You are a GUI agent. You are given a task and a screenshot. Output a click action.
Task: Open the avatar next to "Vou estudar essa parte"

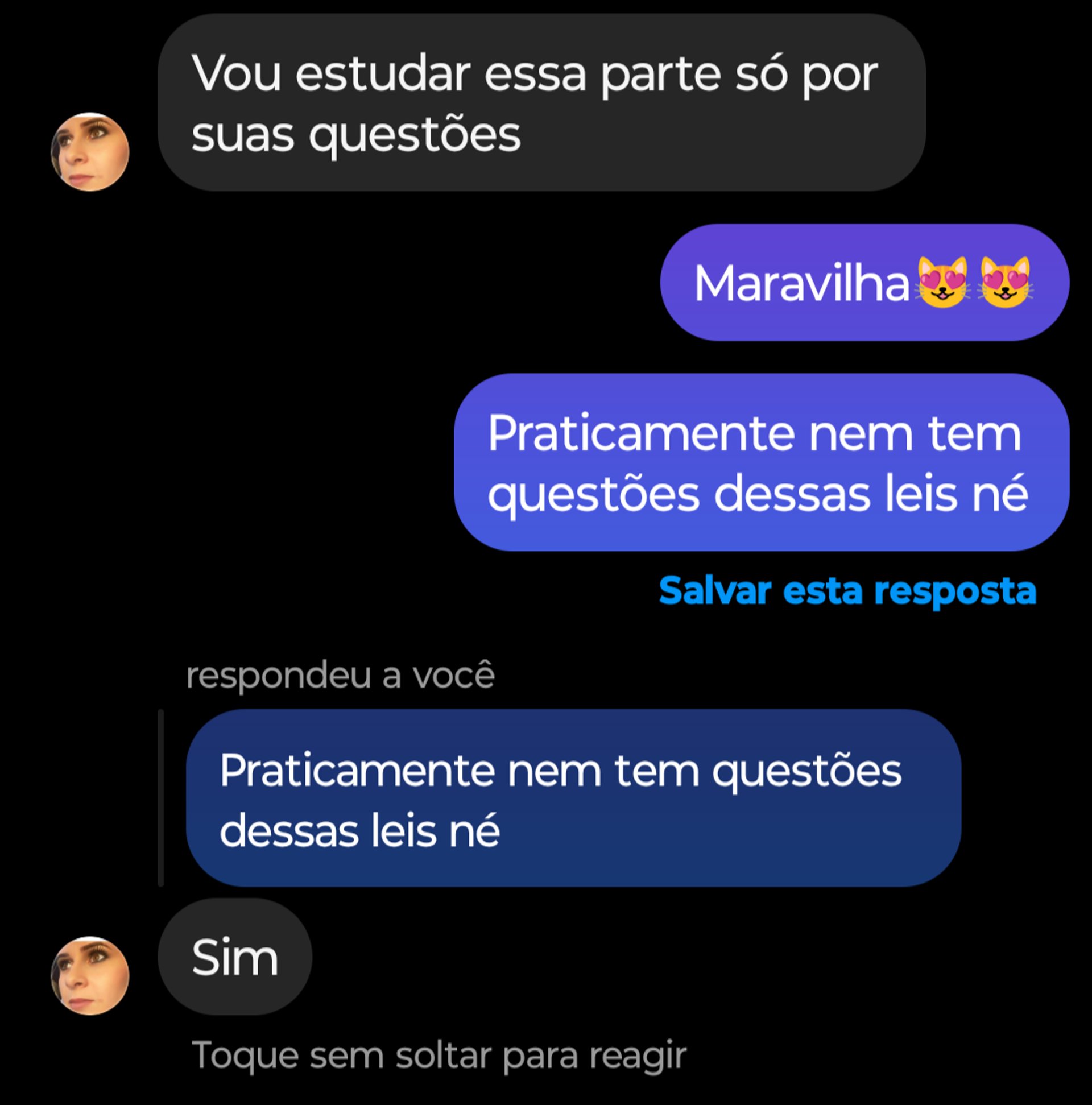coord(90,152)
